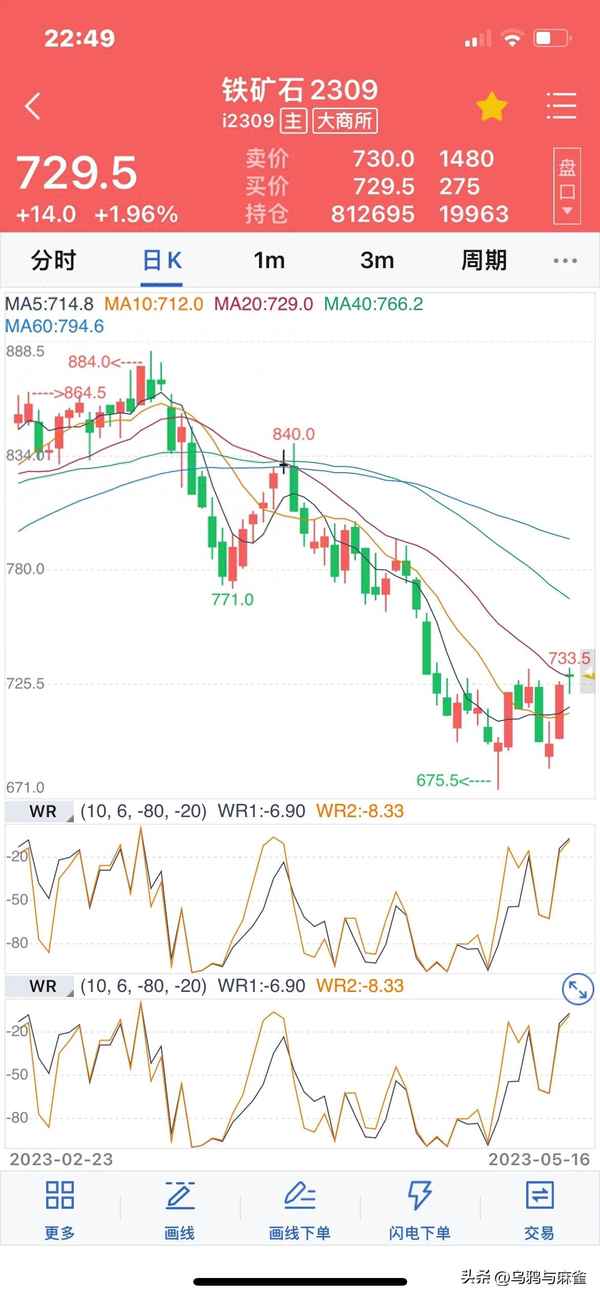The image size is (600, 1298).
Task: Expand the 盘口 dropdown
Action: point(566,185)
